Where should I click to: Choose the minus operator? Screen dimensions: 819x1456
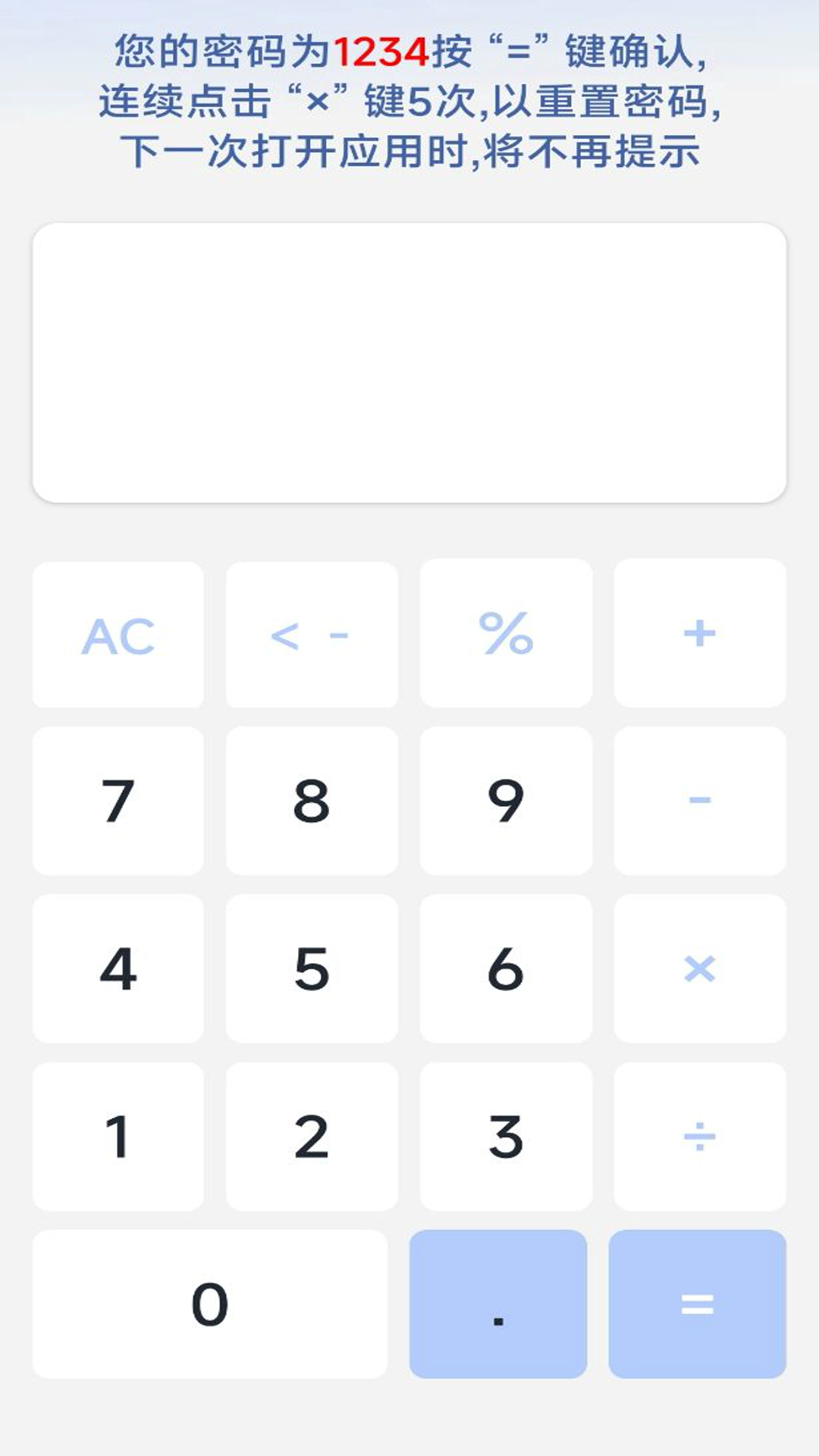pyautogui.click(x=699, y=801)
